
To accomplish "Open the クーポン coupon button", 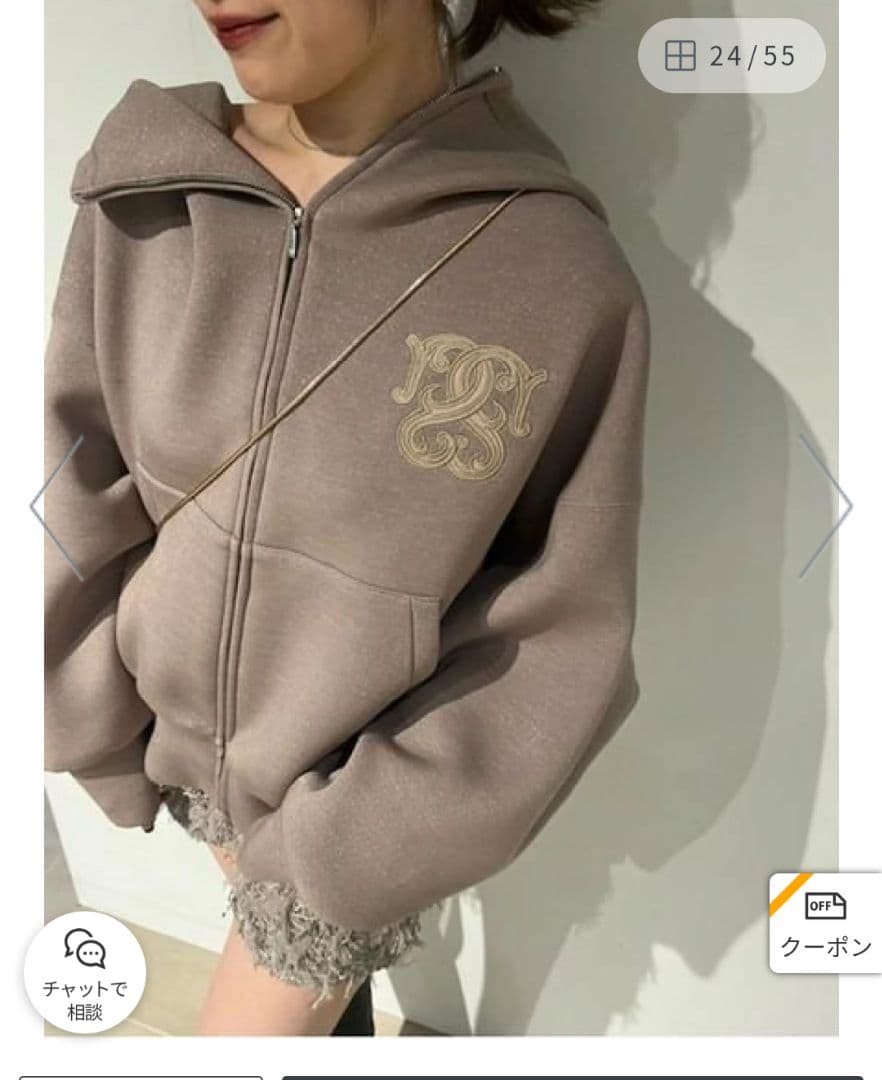I will pos(825,923).
